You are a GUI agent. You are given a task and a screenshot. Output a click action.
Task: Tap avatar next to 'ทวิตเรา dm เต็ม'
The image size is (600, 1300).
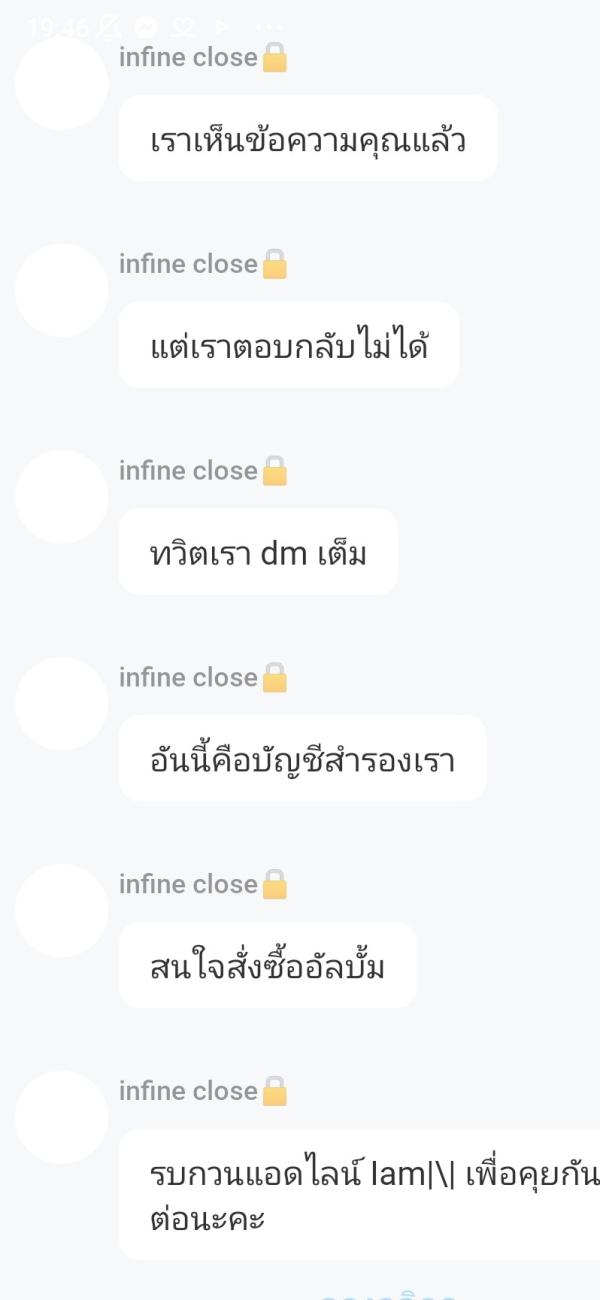click(62, 497)
